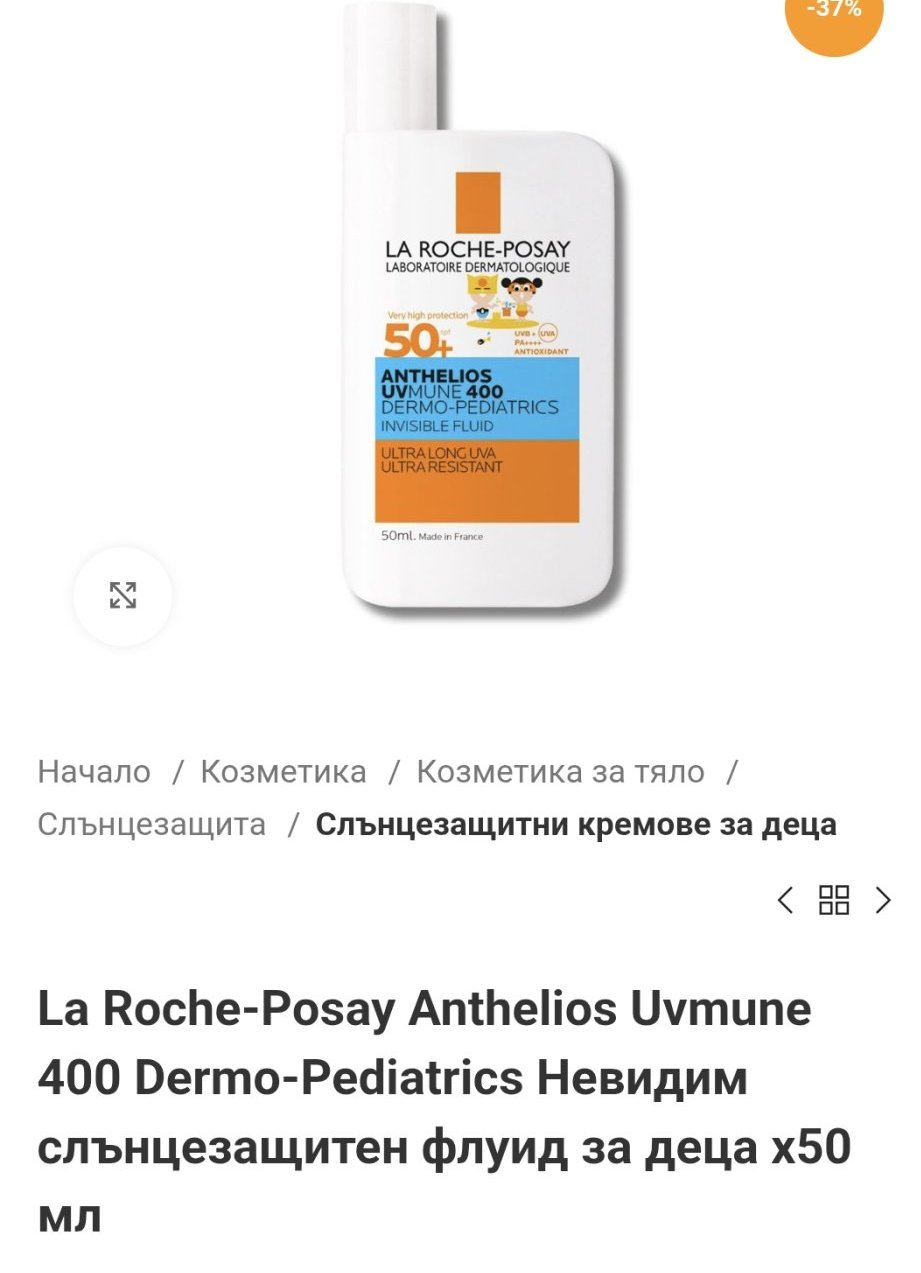Expand the product image to fullscreen
Screen dimensions: 921x1273
point(123,596)
